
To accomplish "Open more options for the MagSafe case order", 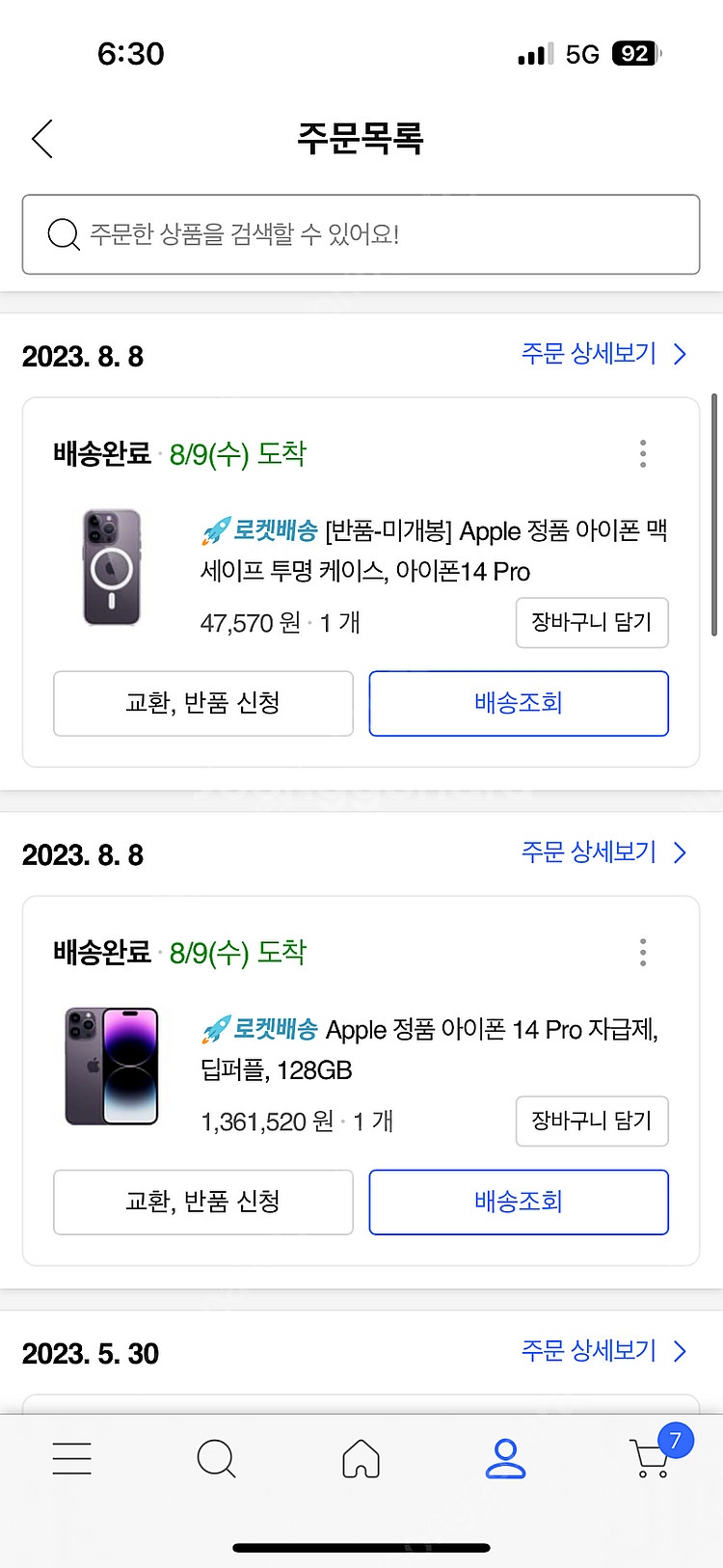I will pos(643,453).
